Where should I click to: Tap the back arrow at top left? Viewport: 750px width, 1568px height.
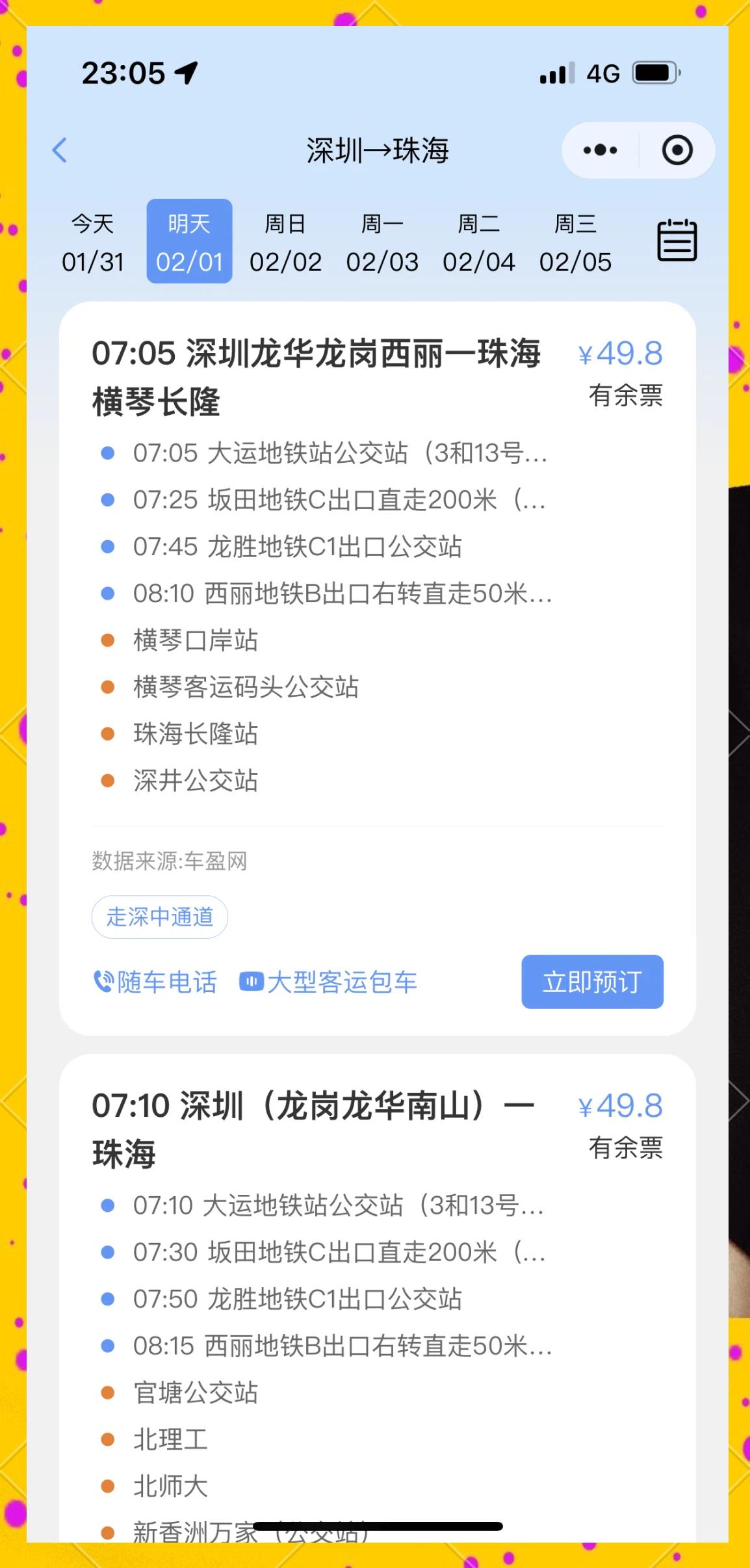(61, 150)
